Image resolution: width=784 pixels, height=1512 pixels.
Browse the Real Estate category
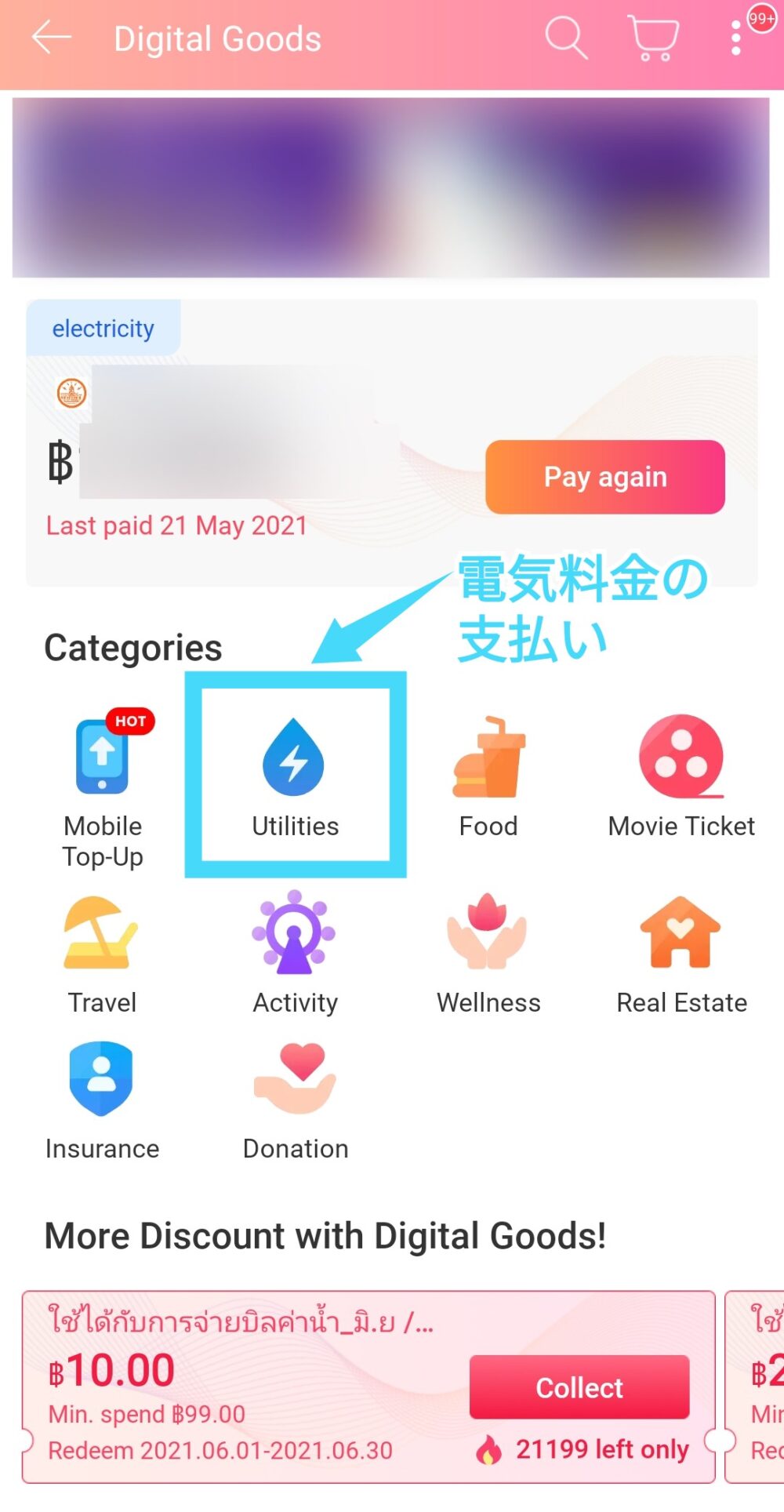coord(681,953)
